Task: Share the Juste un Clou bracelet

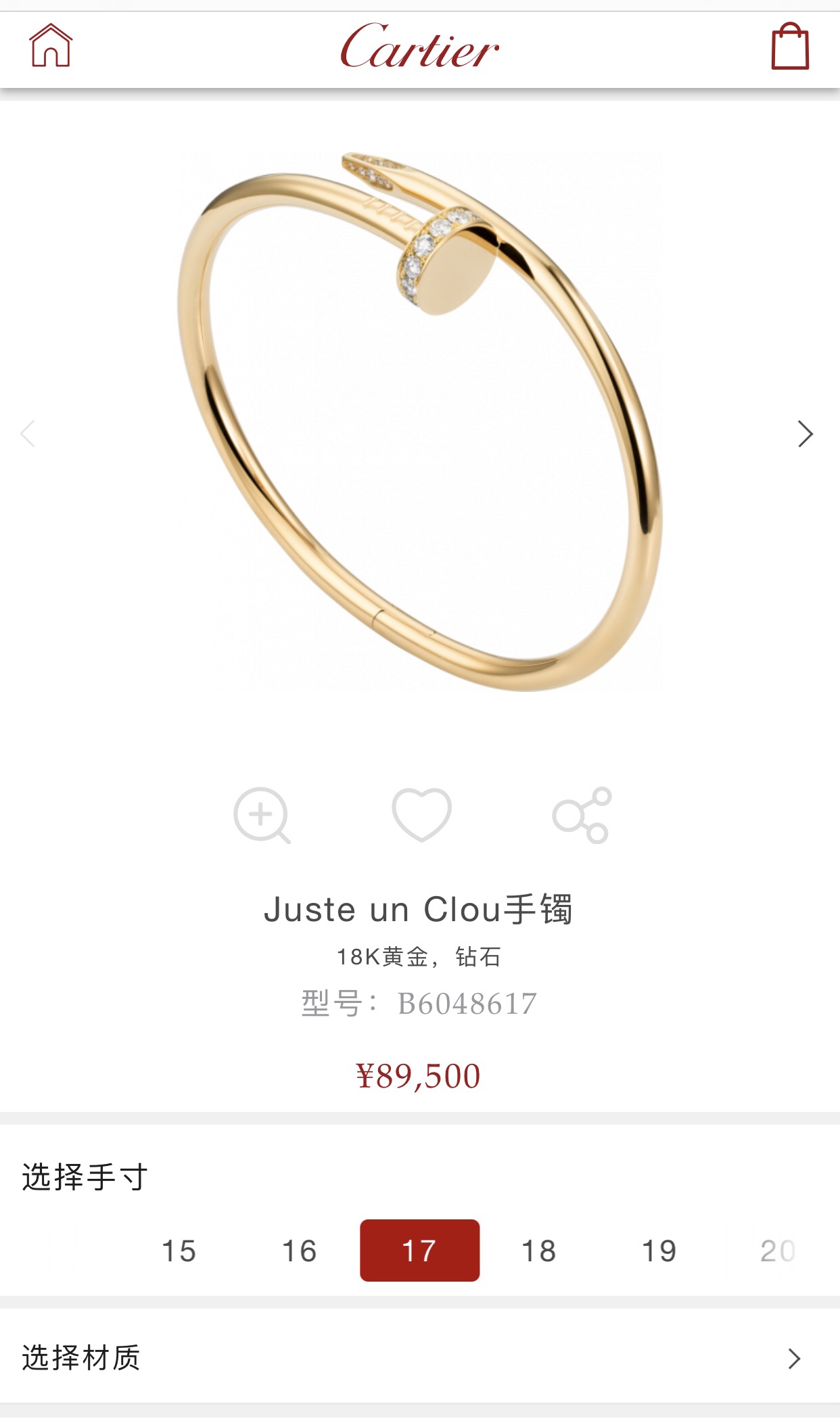Action: point(582,815)
